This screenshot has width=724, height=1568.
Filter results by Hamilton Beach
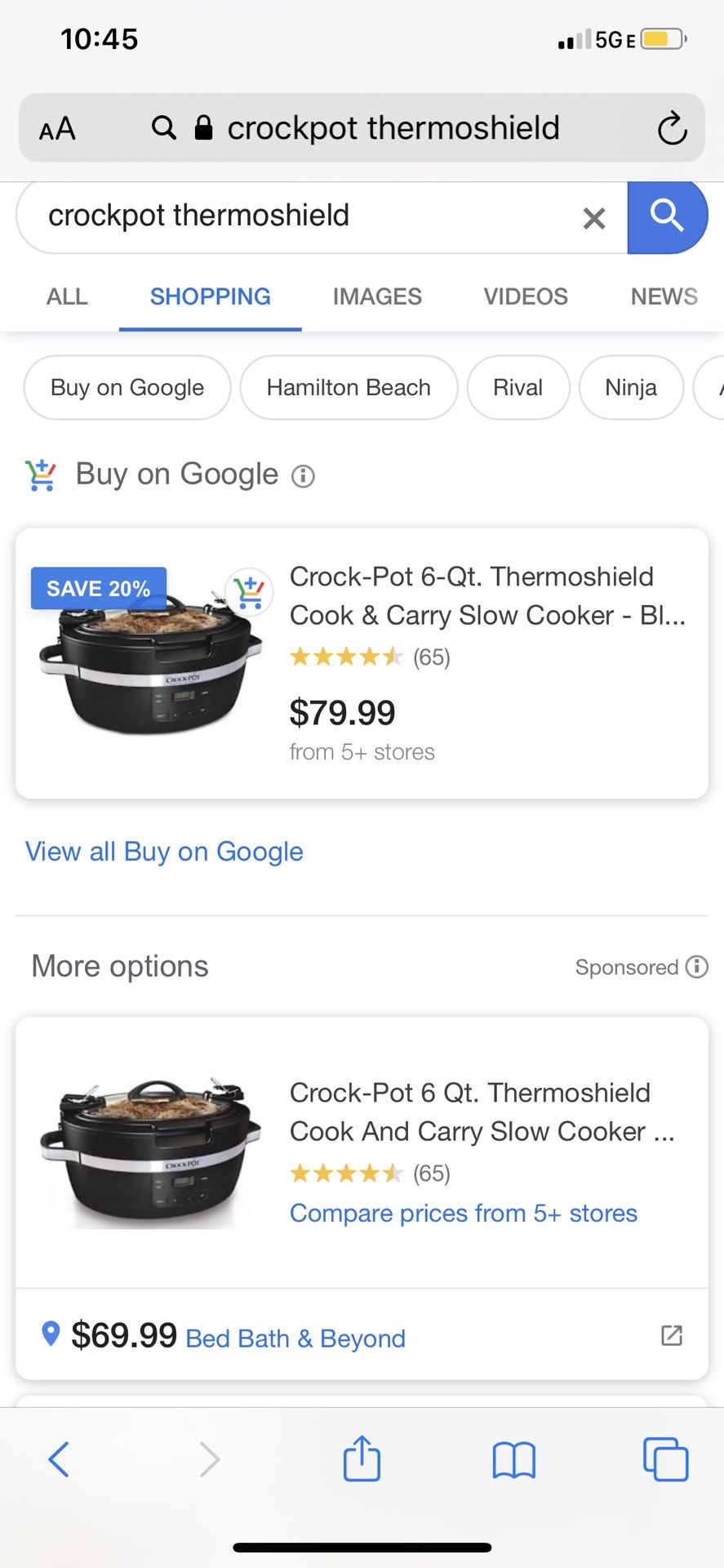(349, 388)
